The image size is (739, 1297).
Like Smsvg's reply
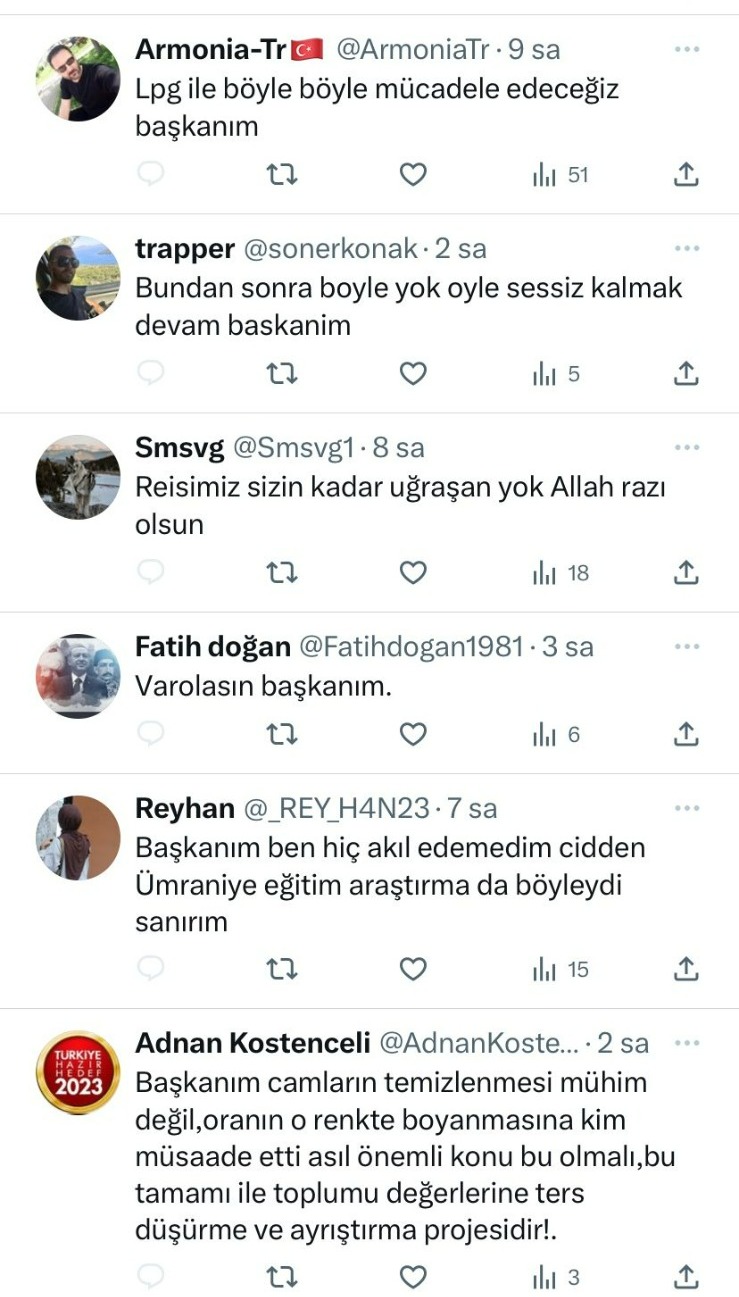click(x=413, y=573)
